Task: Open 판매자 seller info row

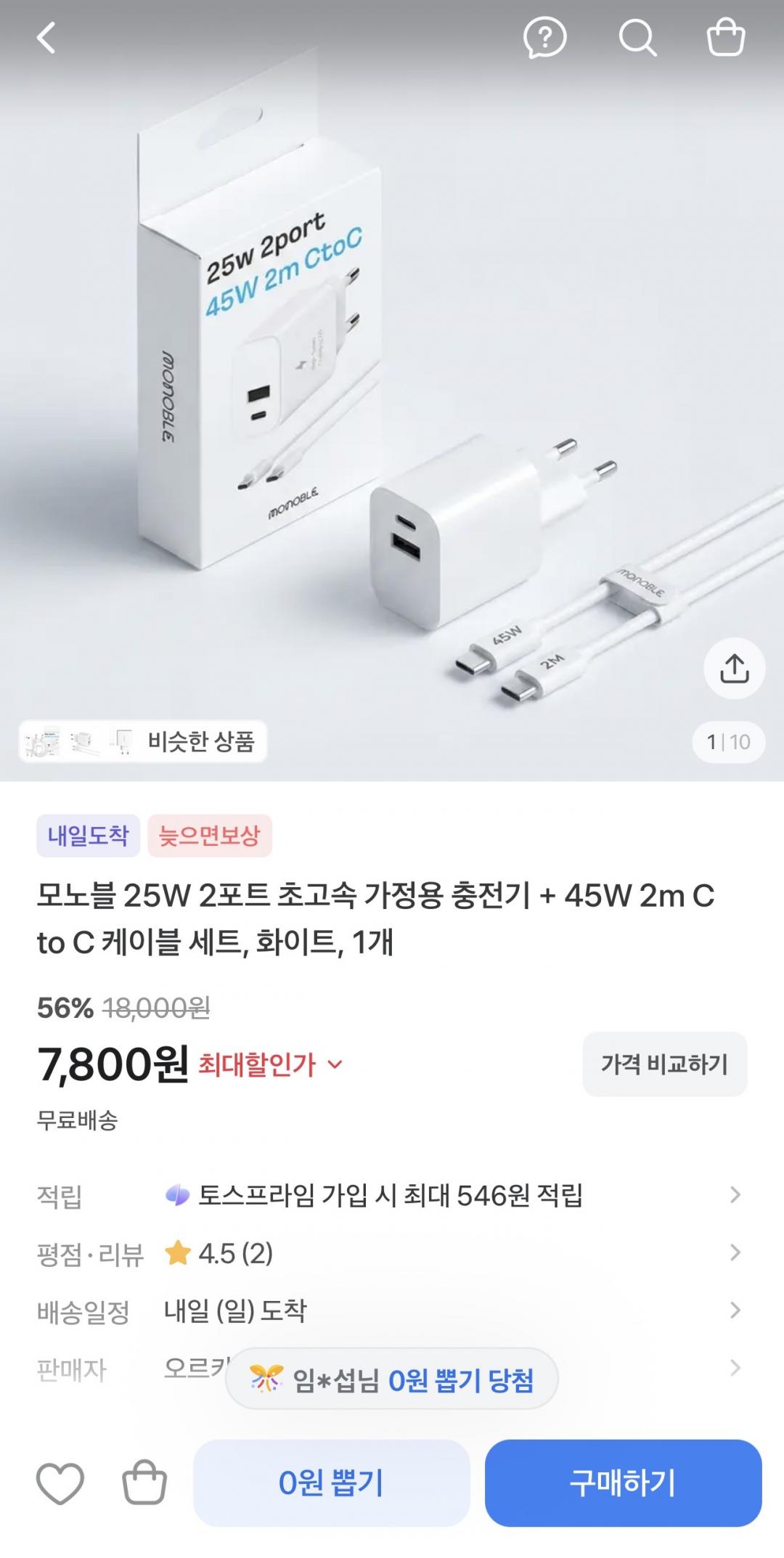Action: tap(392, 1369)
